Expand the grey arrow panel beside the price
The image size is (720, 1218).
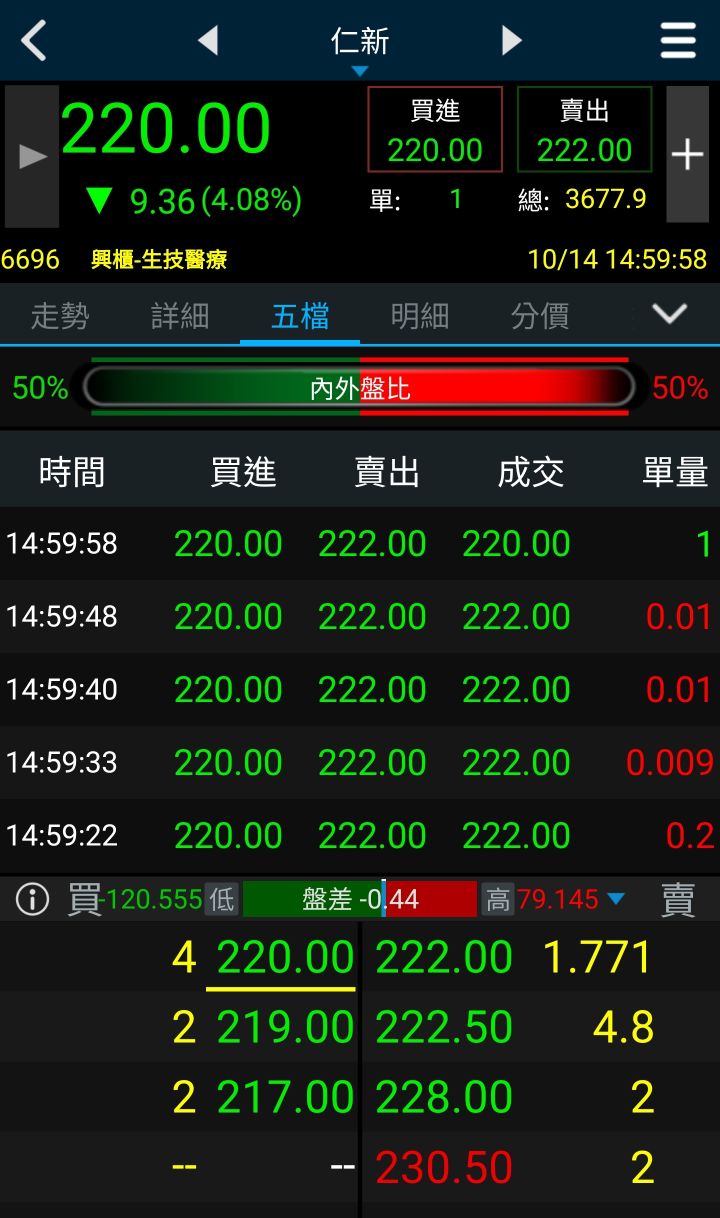pyautogui.click(x=32, y=156)
